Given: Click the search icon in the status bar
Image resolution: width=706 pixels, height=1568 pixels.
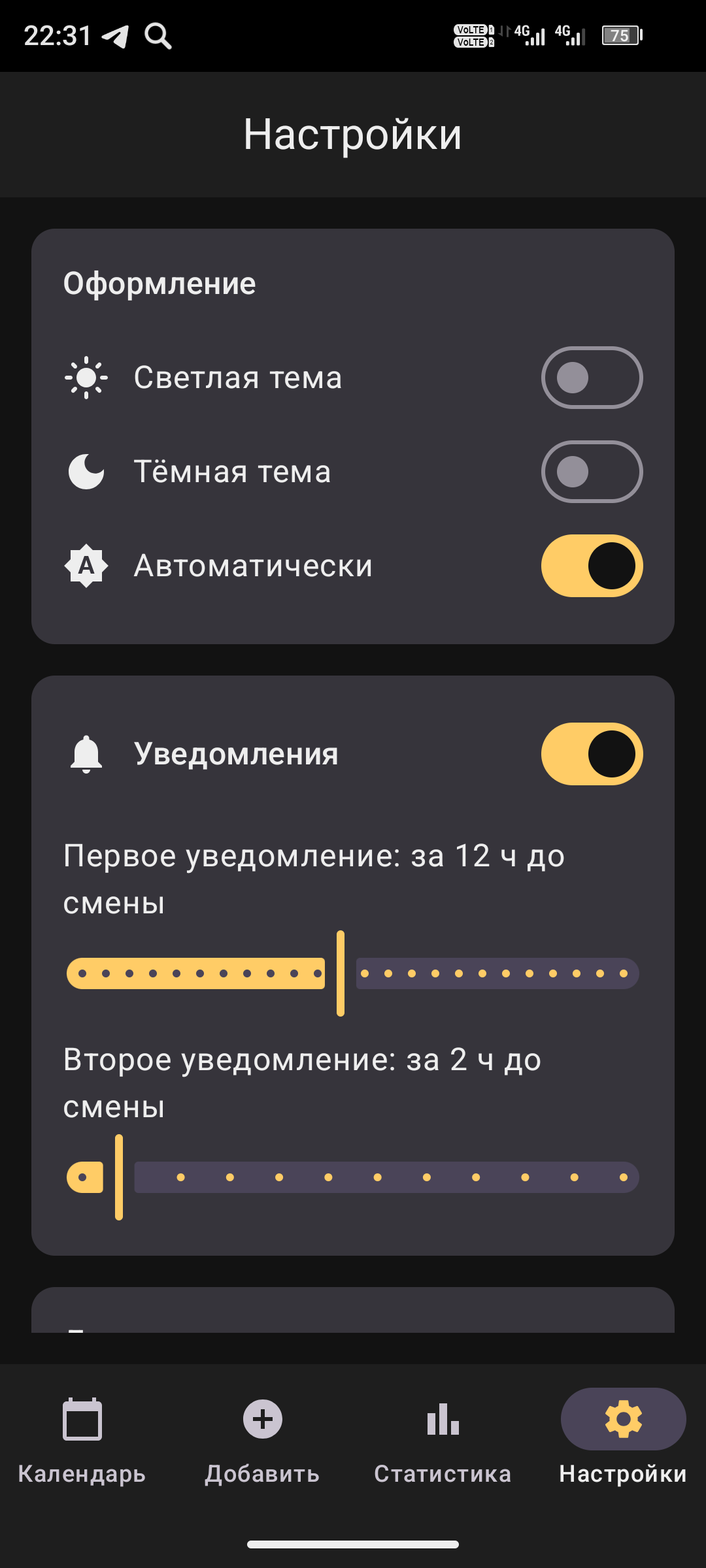Looking at the screenshot, I should (158, 36).
